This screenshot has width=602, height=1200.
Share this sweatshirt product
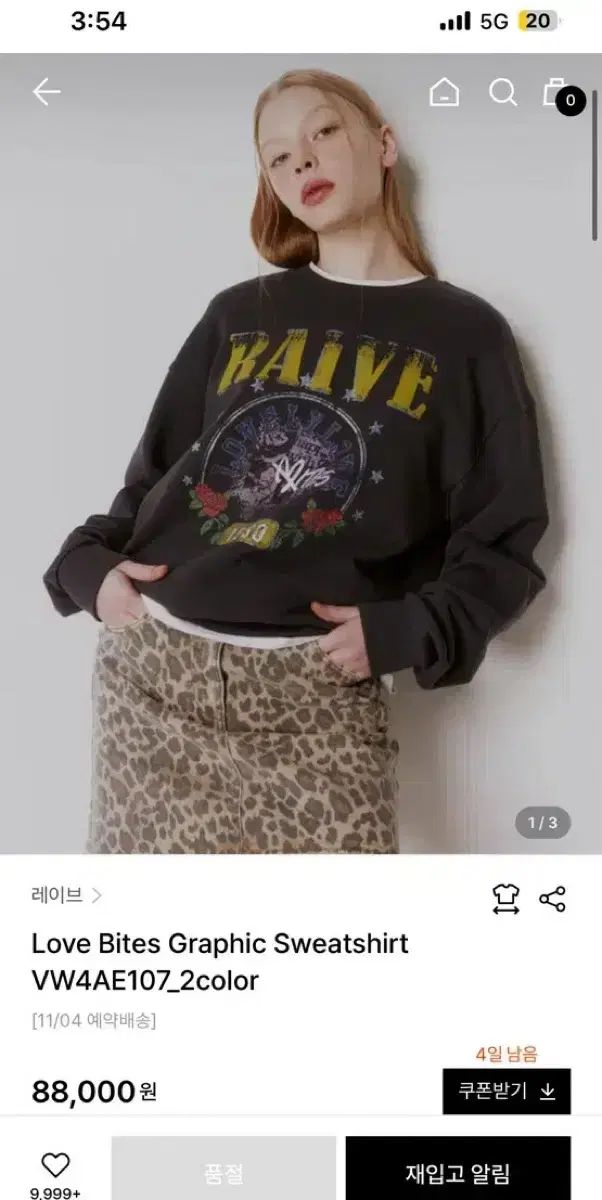tap(553, 898)
